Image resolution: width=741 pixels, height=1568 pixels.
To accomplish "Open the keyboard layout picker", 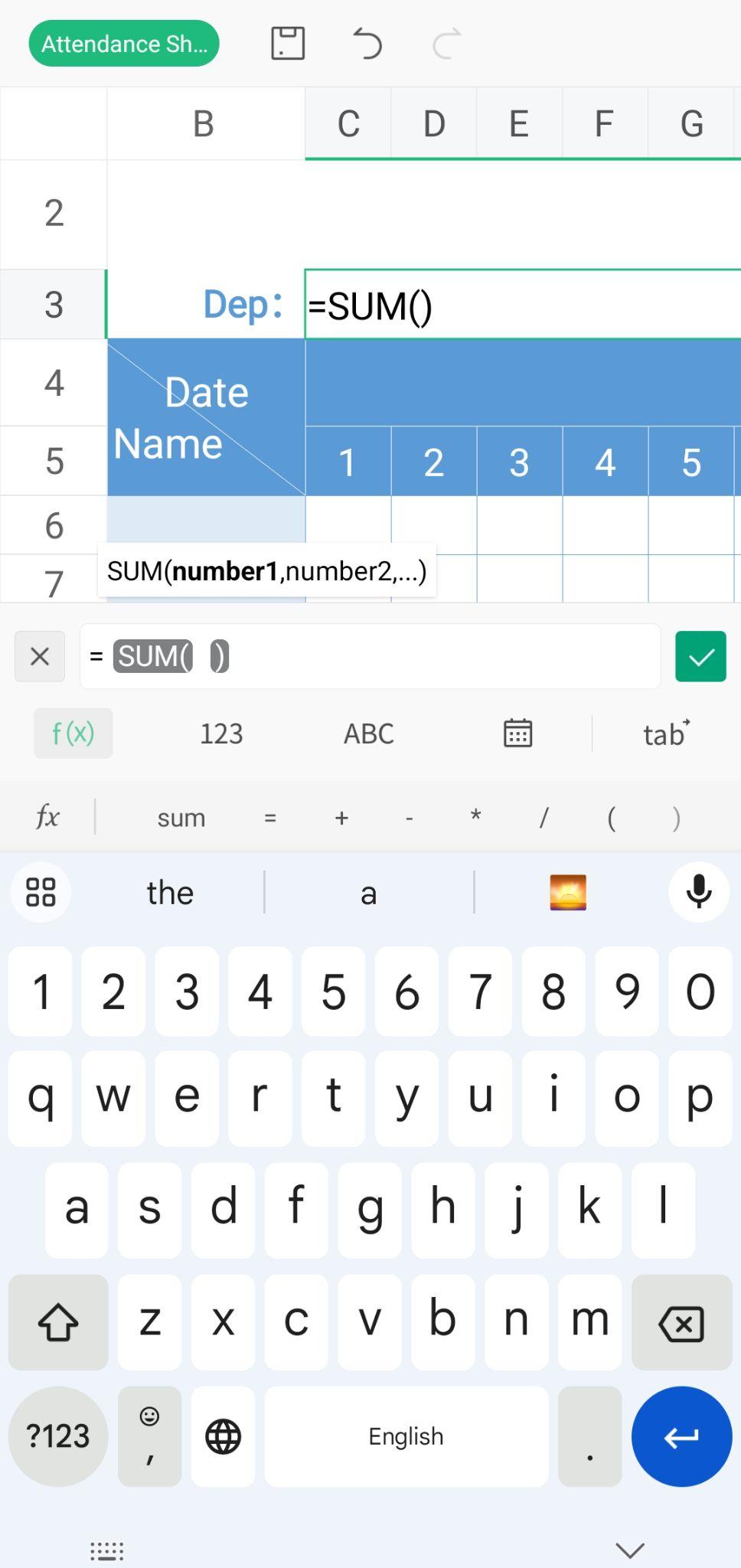I will pos(107,1547).
